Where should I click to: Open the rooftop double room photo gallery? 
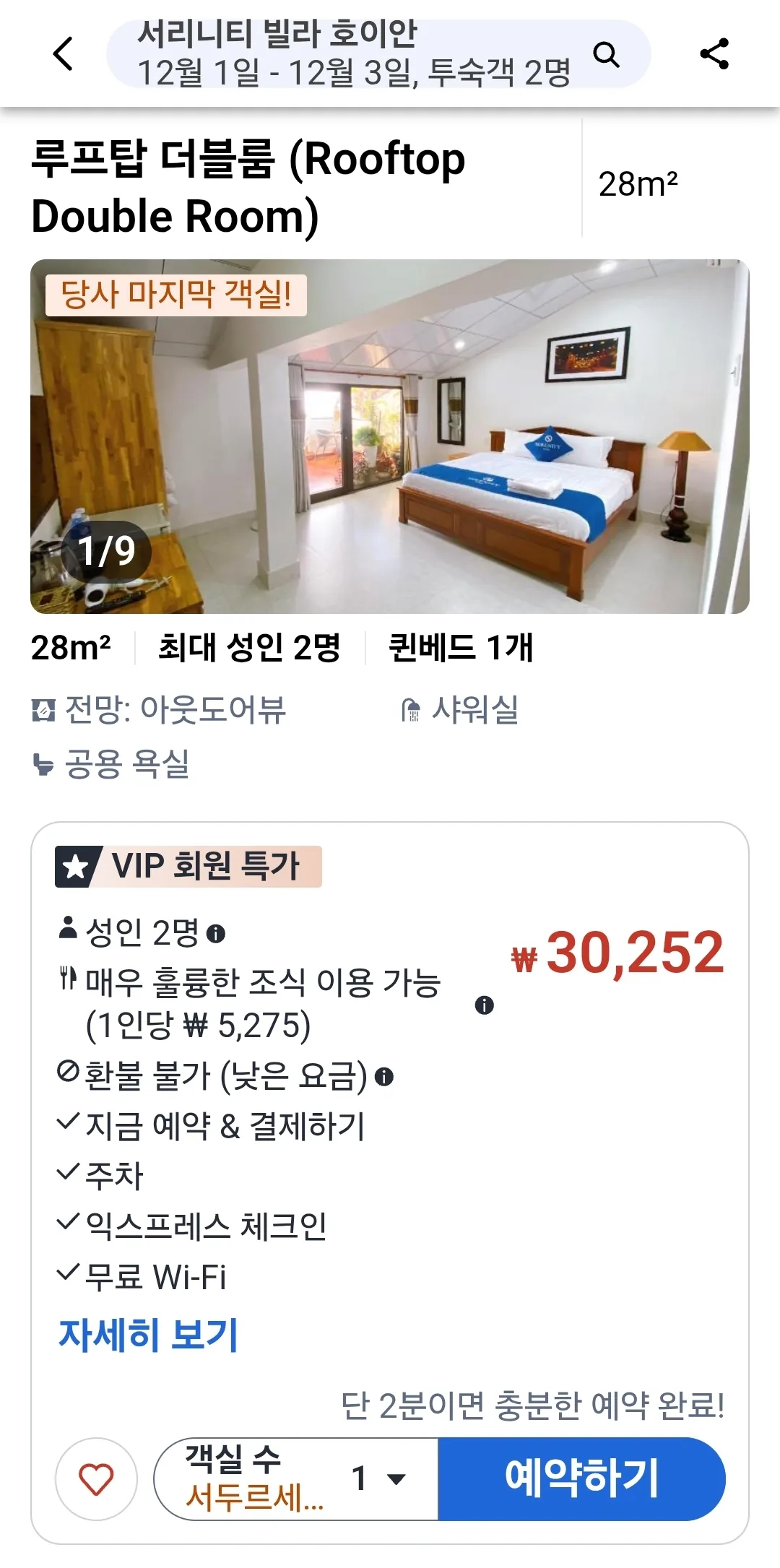pos(390,436)
